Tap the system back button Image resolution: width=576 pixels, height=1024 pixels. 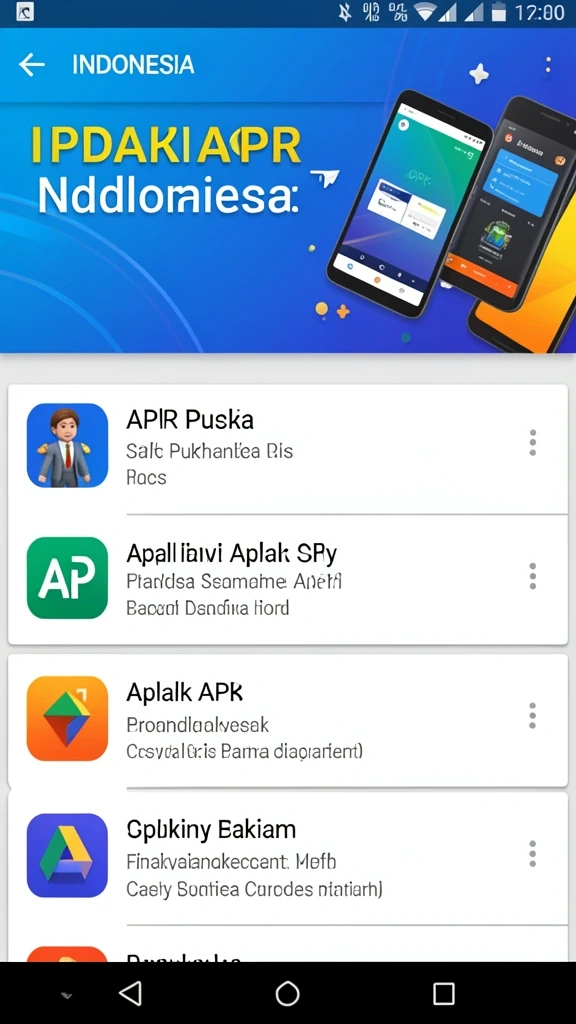pyautogui.click(x=131, y=993)
